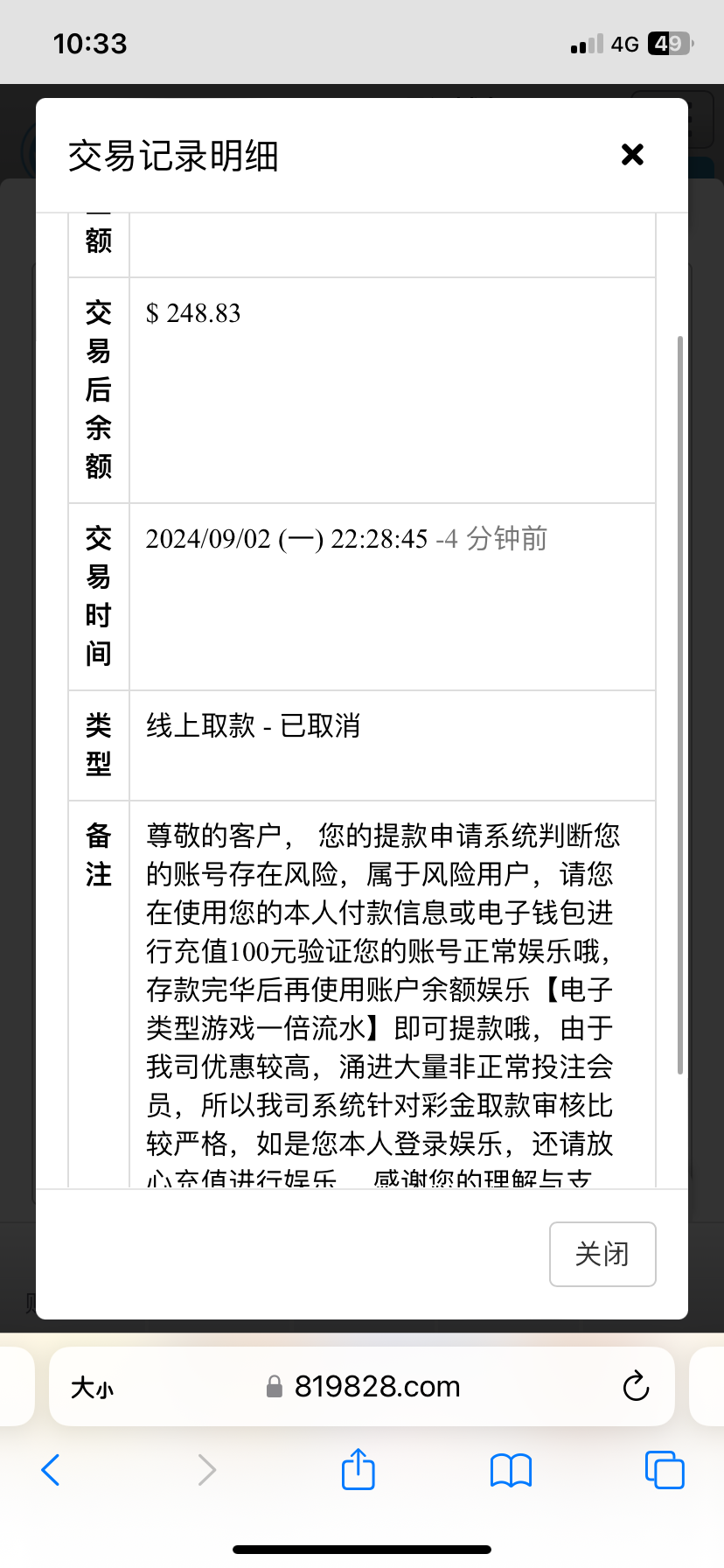Share this page
The width and height of the screenshot is (724, 1568).
358,1469
